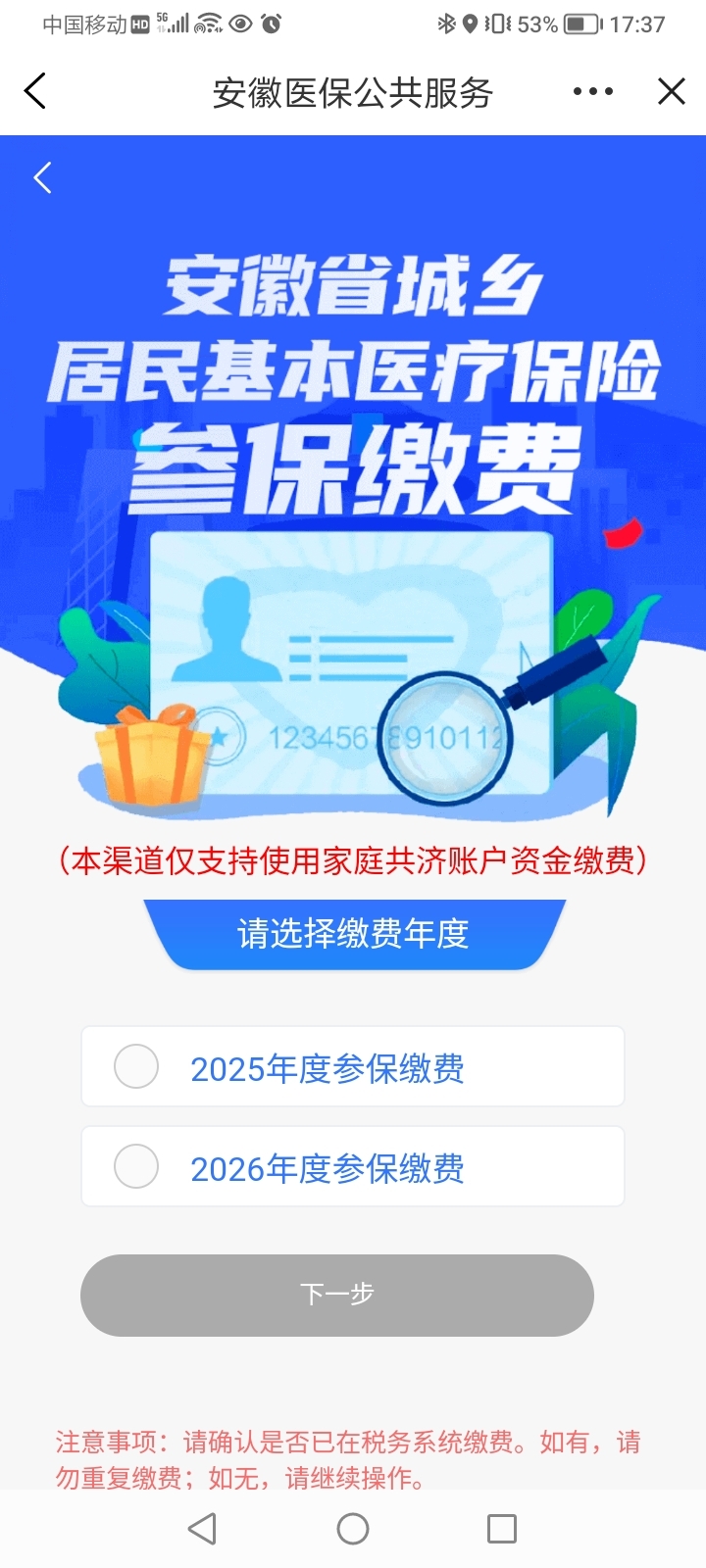Screen dimensions: 706x1568
Task: Open the three-dot more options menu
Action: pyautogui.click(x=593, y=91)
